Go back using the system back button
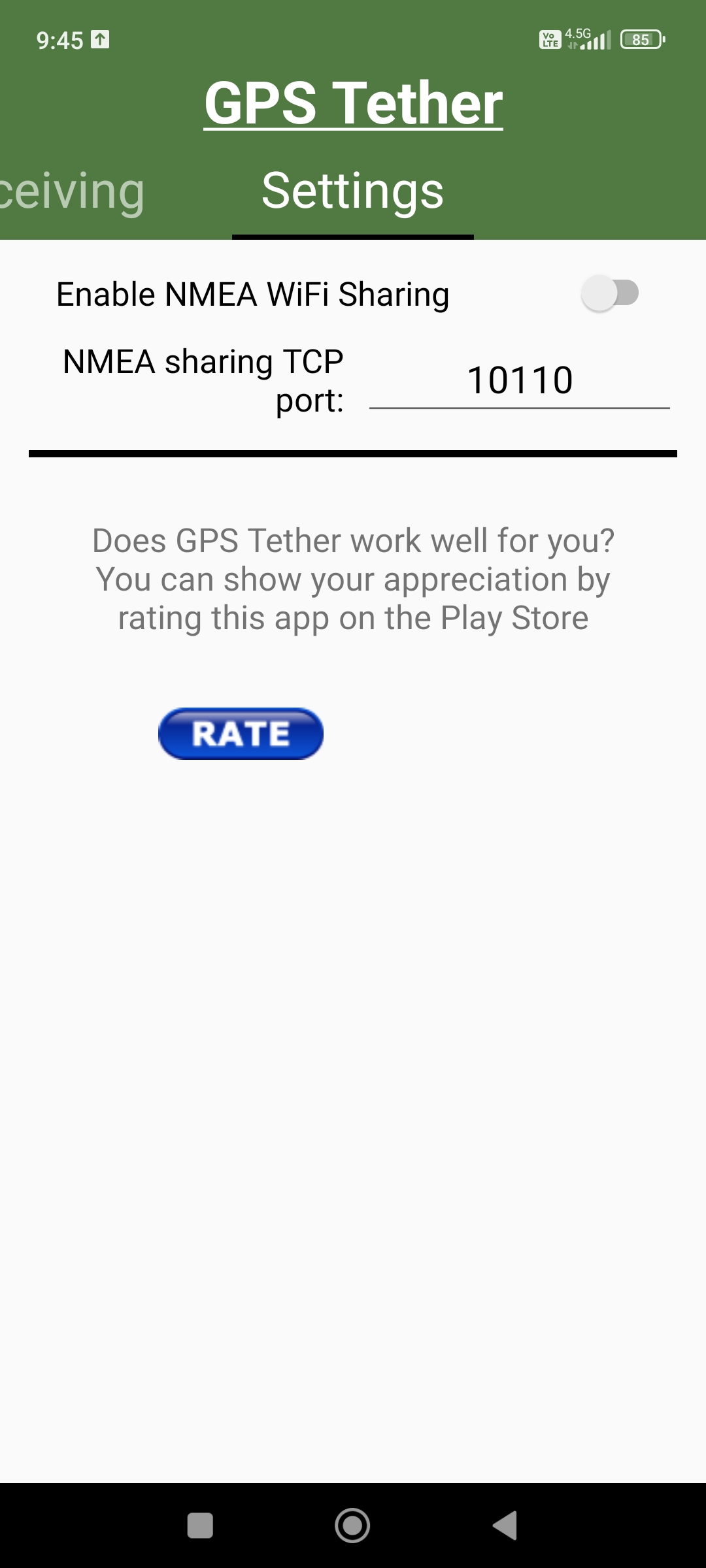706x1568 pixels. [505, 1526]
